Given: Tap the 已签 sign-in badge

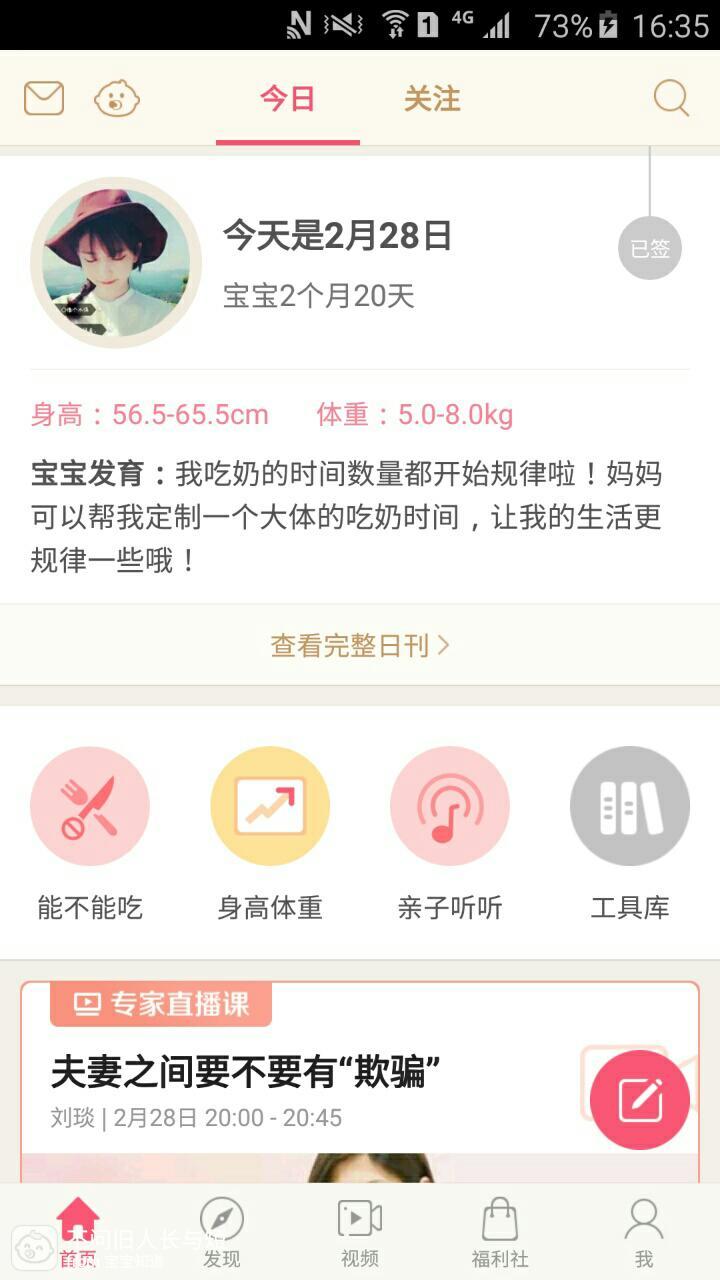Looking at the screenshot, I should tap(649, 248).
